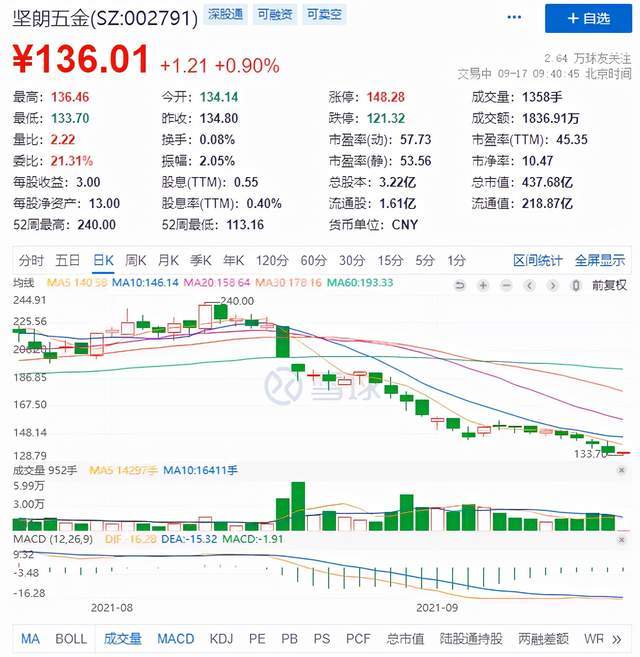Select the 月K chart period
640x657 pixels.
(168, 260)
